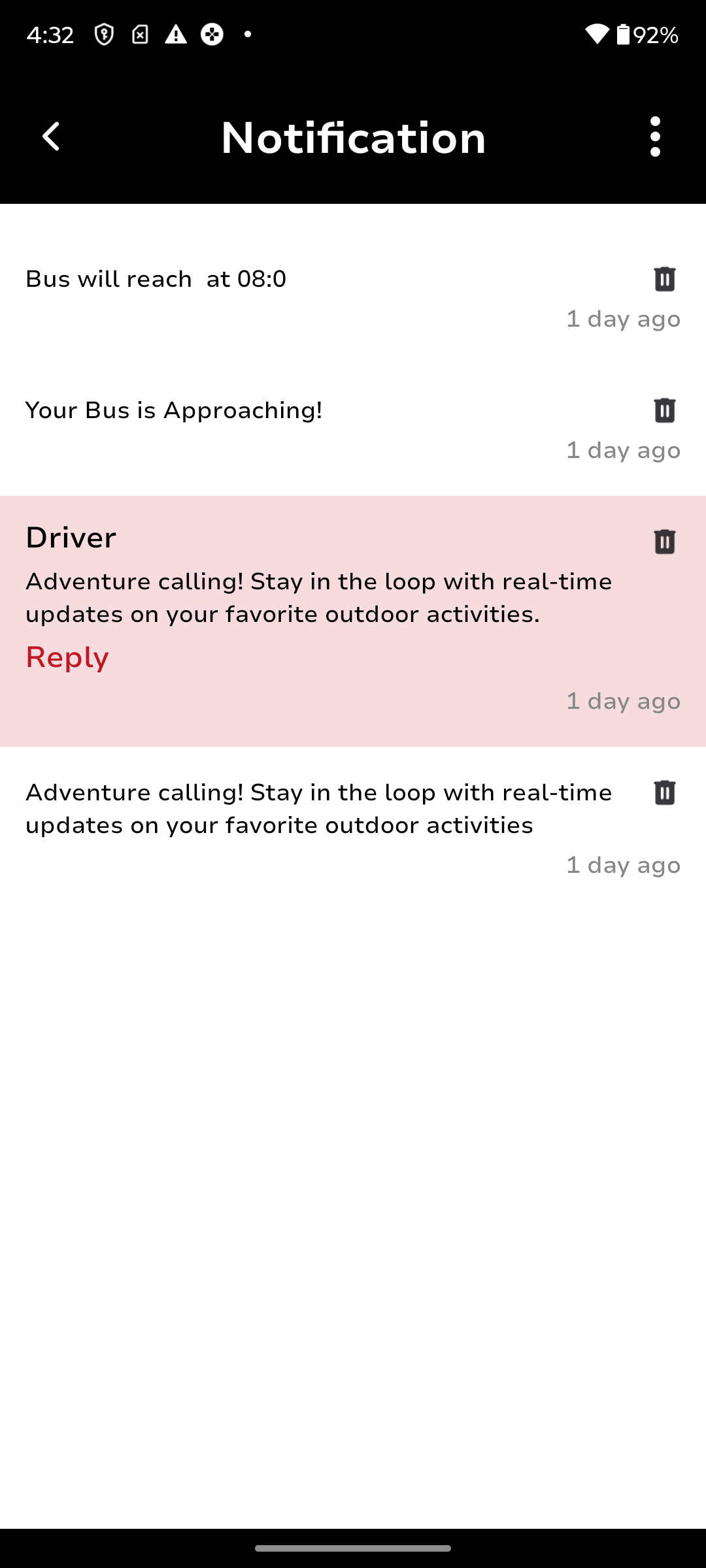This screenshot has height=1568, width=706.
Task: Reply to the Driver message
Action: (x=67, y=657)
